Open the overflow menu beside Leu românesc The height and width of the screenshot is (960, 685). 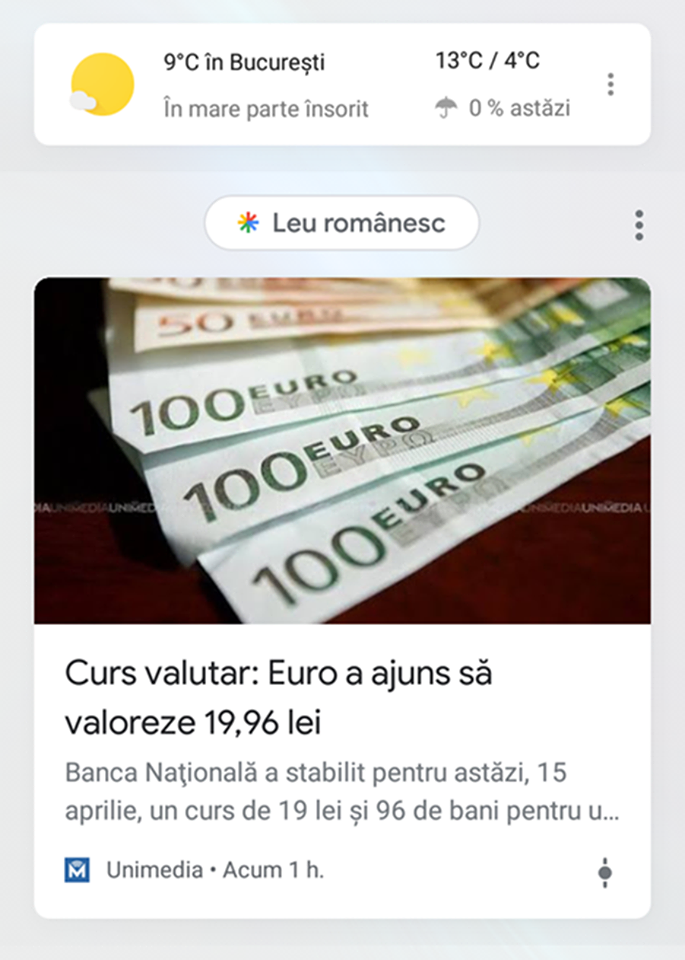pos(639,225)
